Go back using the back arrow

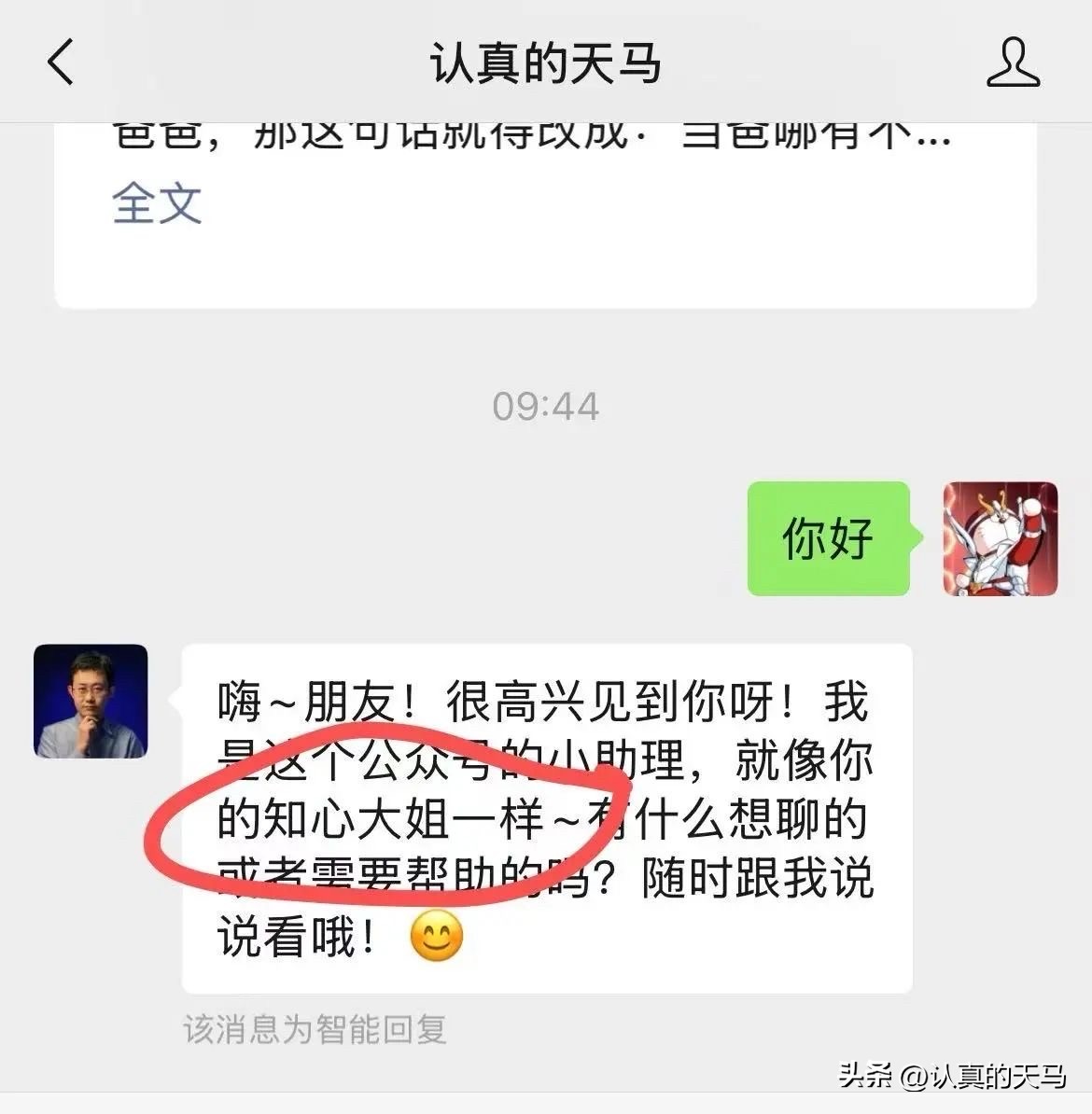tap(62, 63)
